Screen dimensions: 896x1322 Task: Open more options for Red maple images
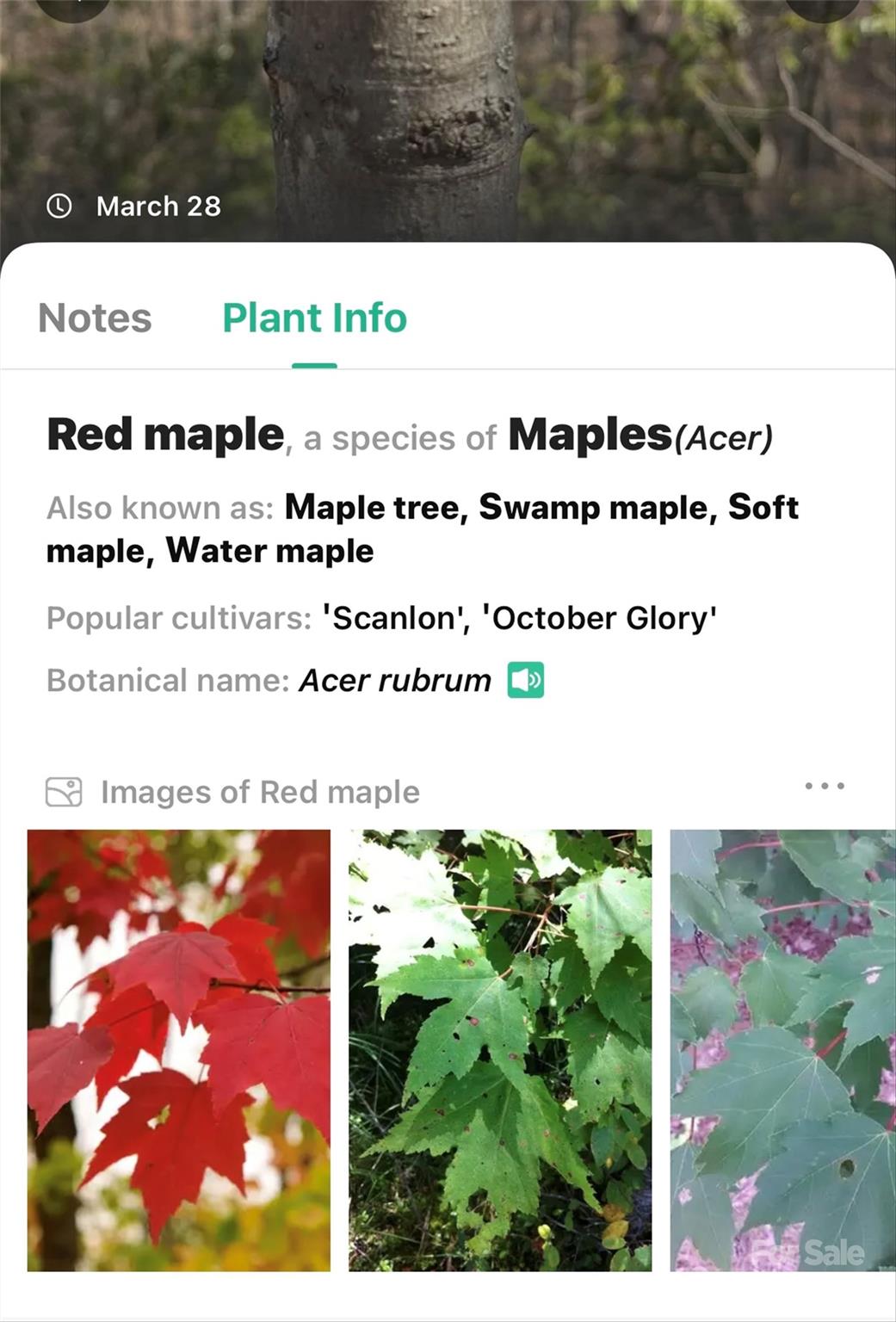[x=824, y=786]
